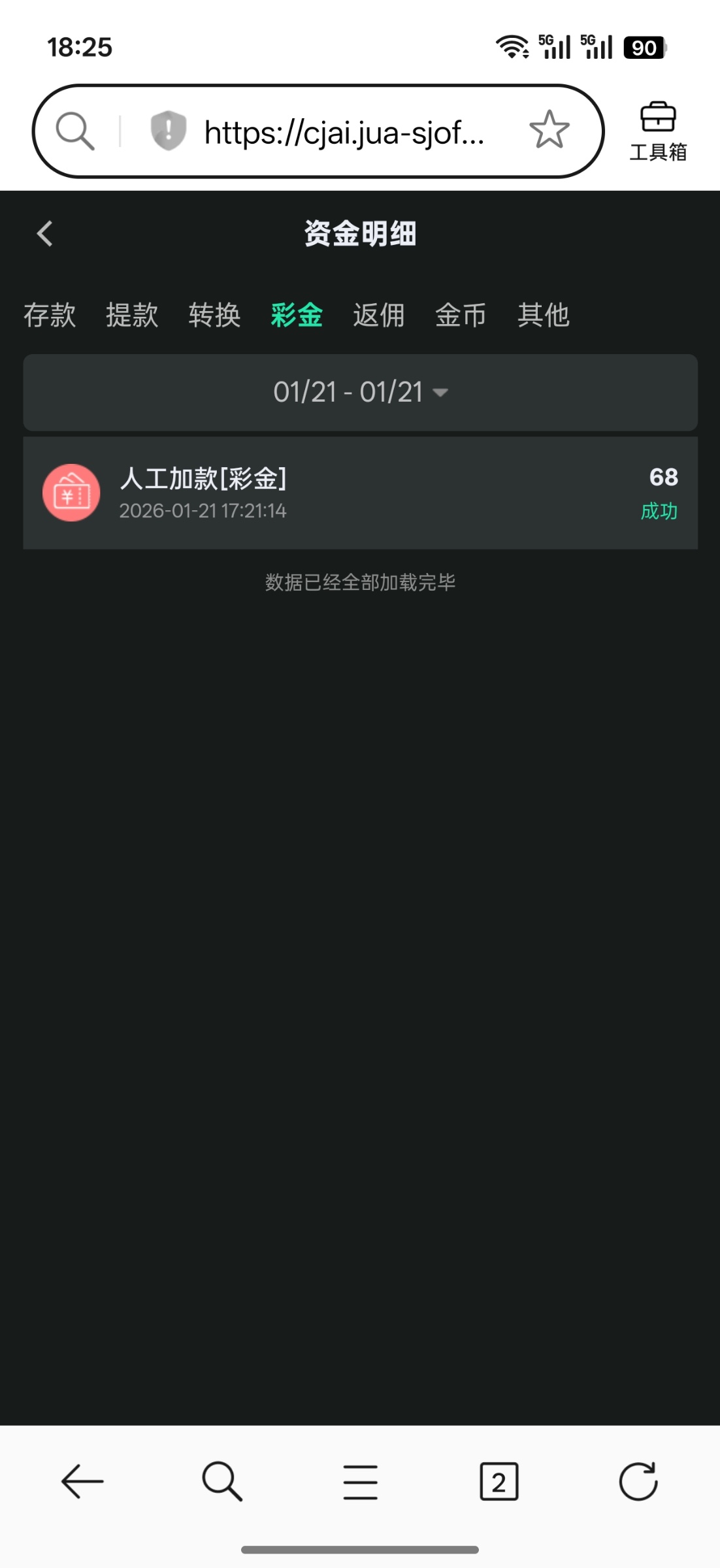Open the 人工加款[彩金] record

click(x=360, y=493)
